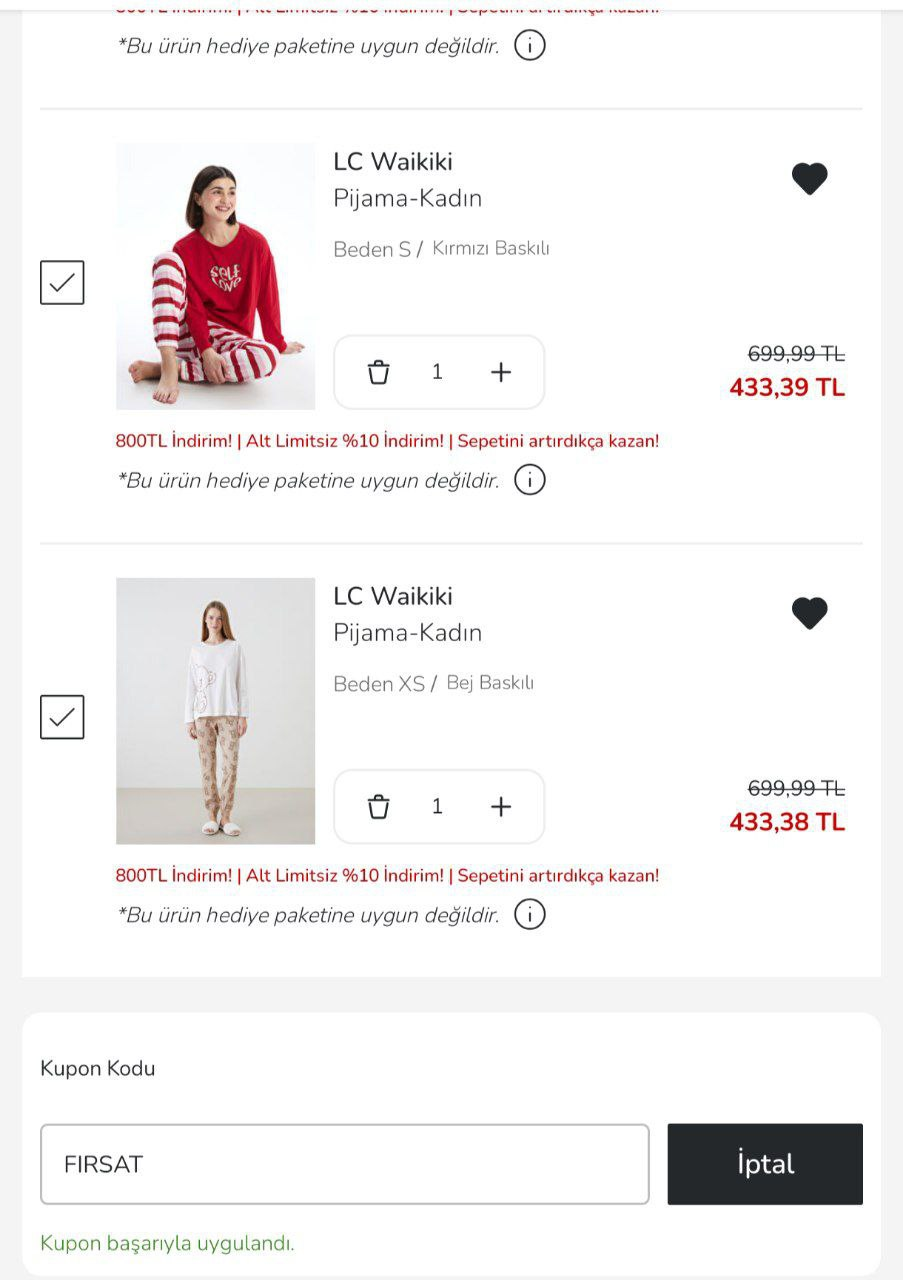Show gift package info for Beden S pajama
The image size is (903, 1280).
[529, 480]
